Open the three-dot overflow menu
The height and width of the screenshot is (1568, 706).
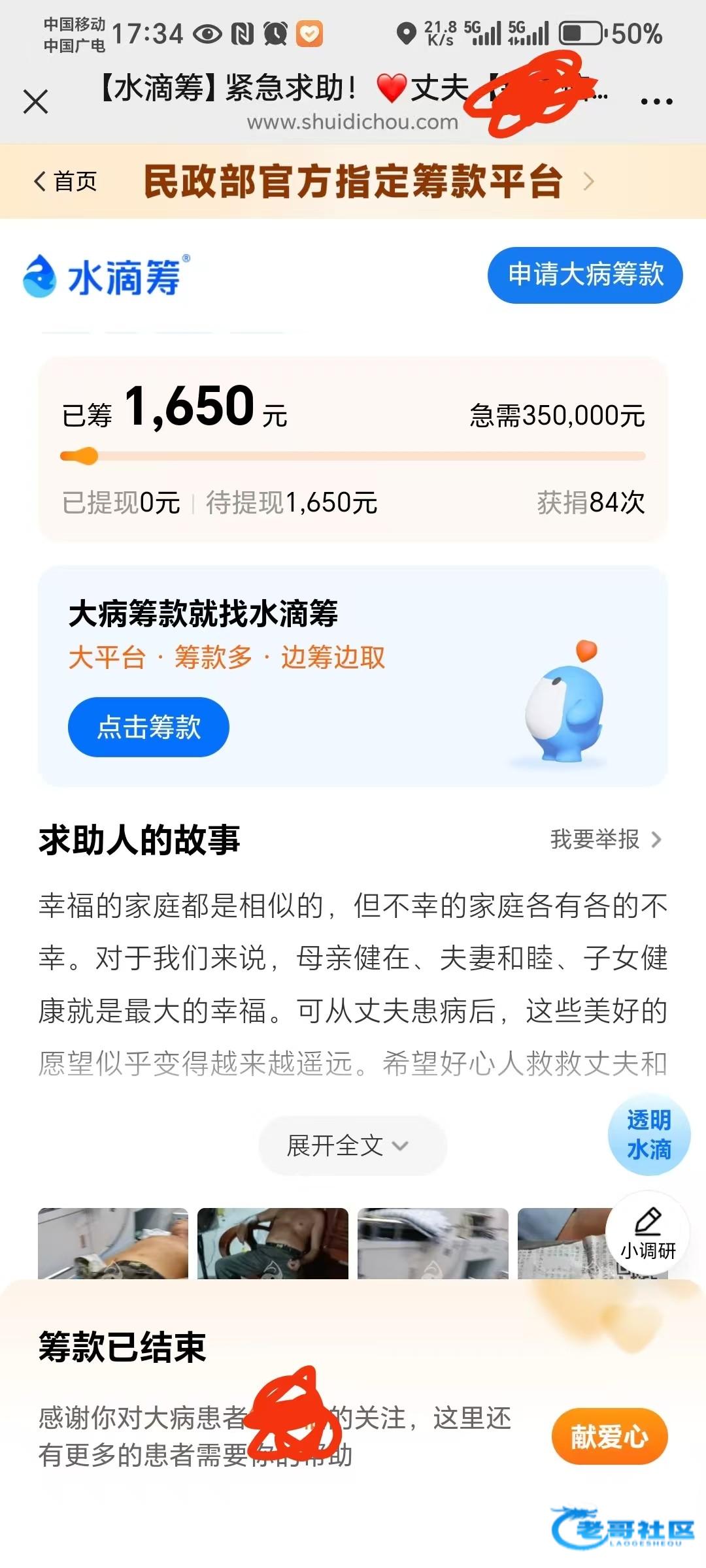(656, 102)
